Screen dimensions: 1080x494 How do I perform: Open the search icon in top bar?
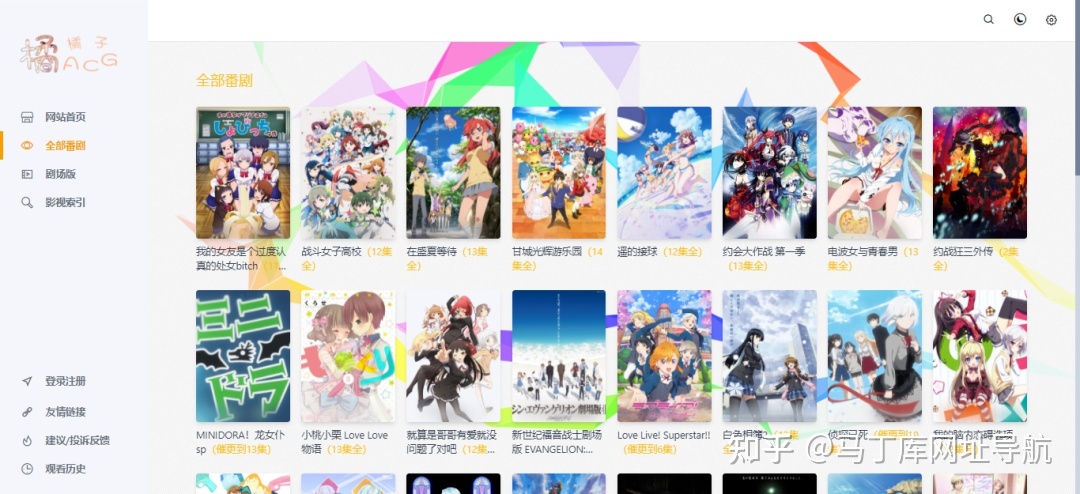tap(989, 20)
